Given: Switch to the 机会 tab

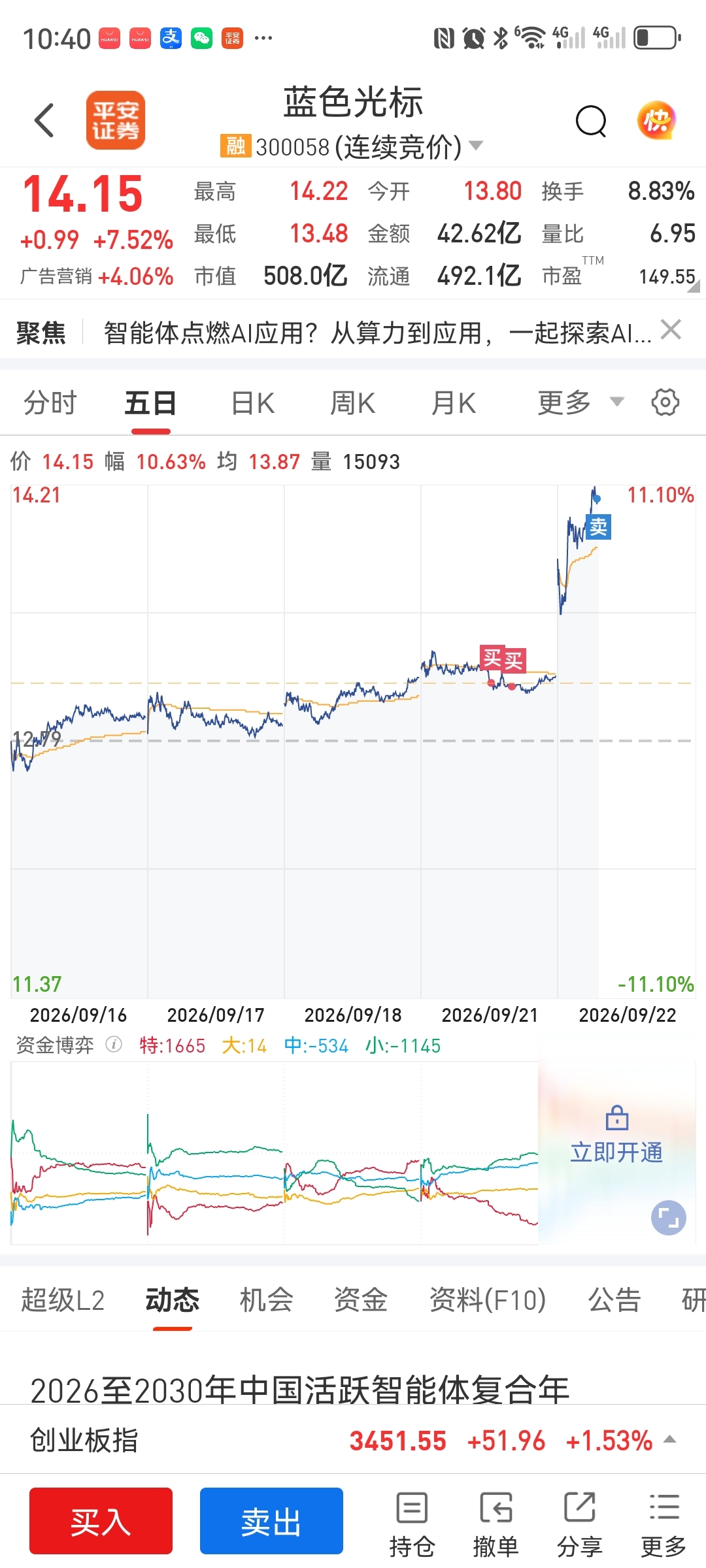Looking at the screenshot, I should [x=267, y=1300].
